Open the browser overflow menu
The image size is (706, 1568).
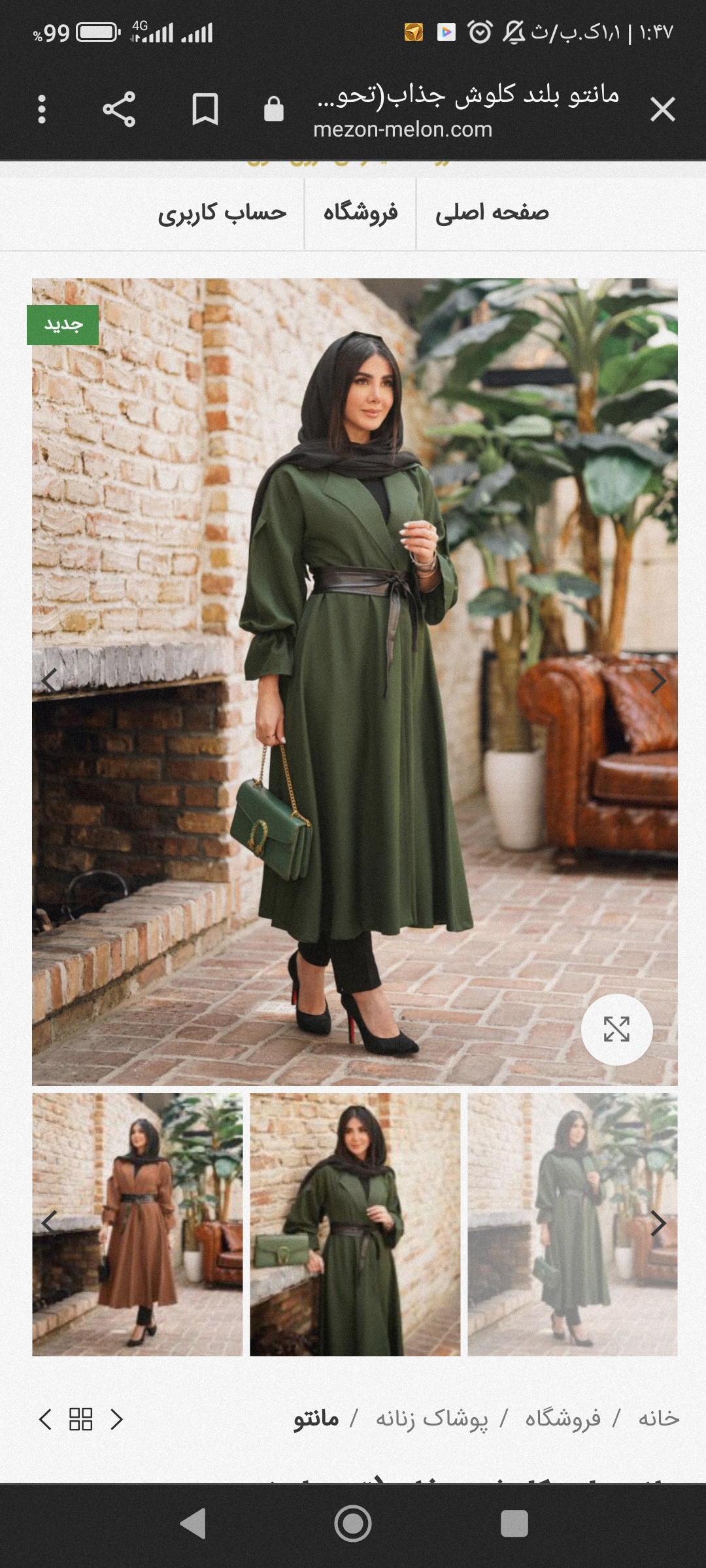click(42, 109)
